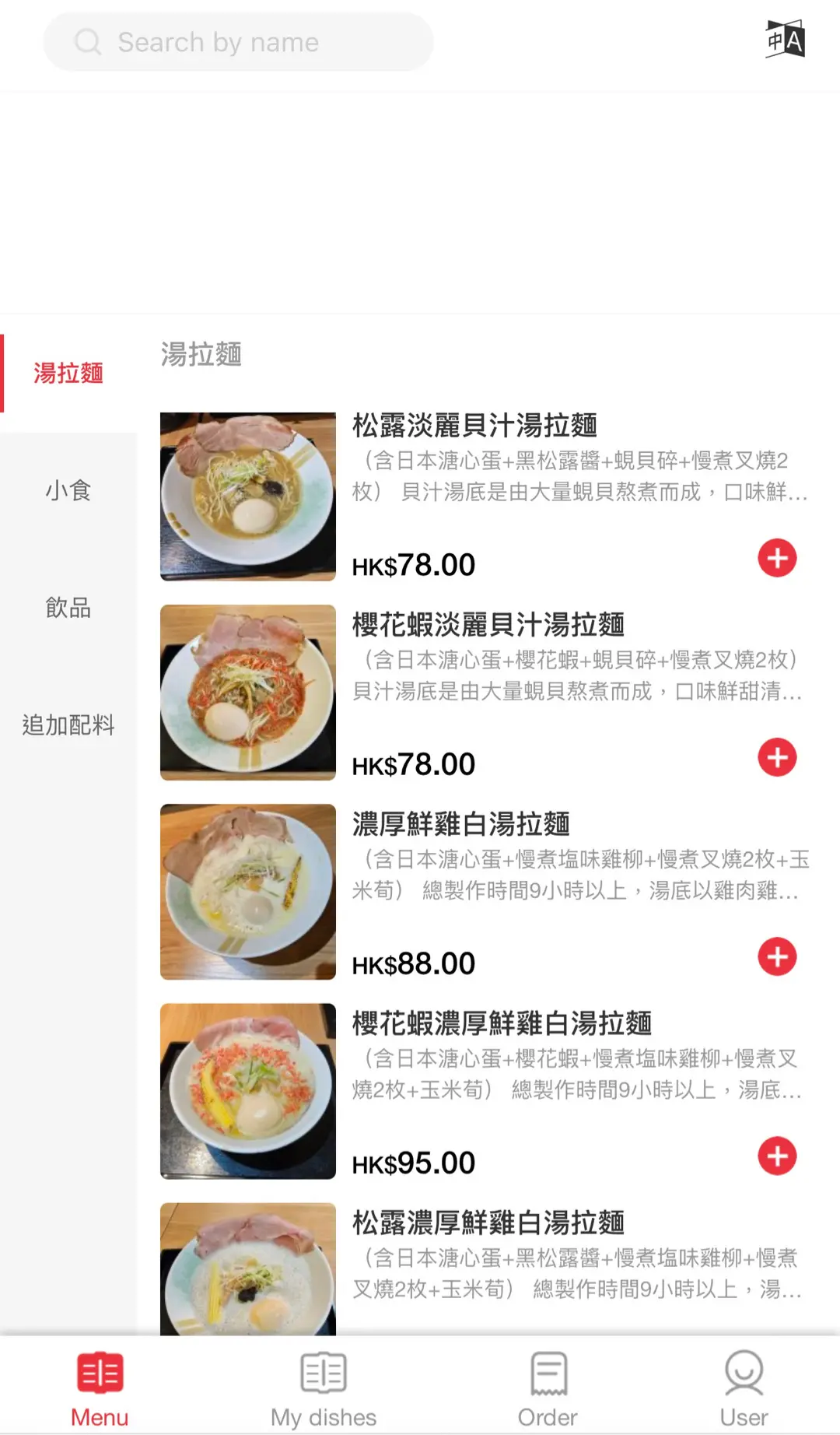
Task: Switch to the My dishes tab
Action: click(x=324, y=1390)
